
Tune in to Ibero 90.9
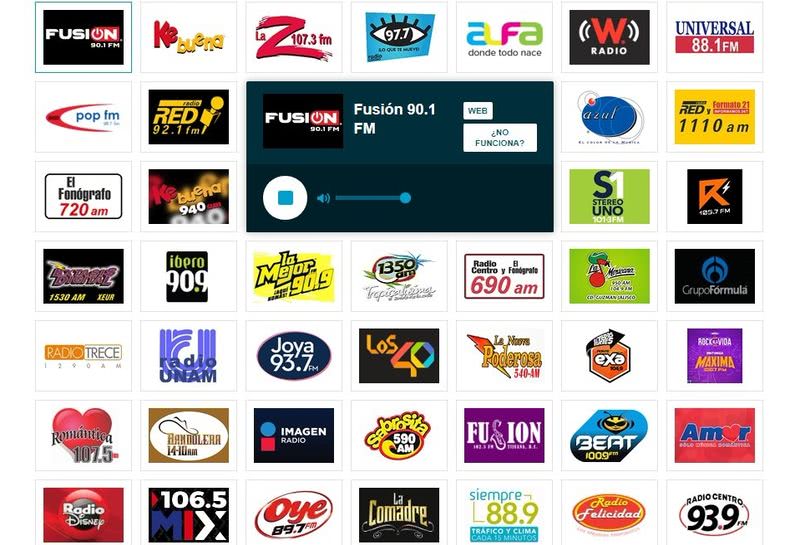188,276
